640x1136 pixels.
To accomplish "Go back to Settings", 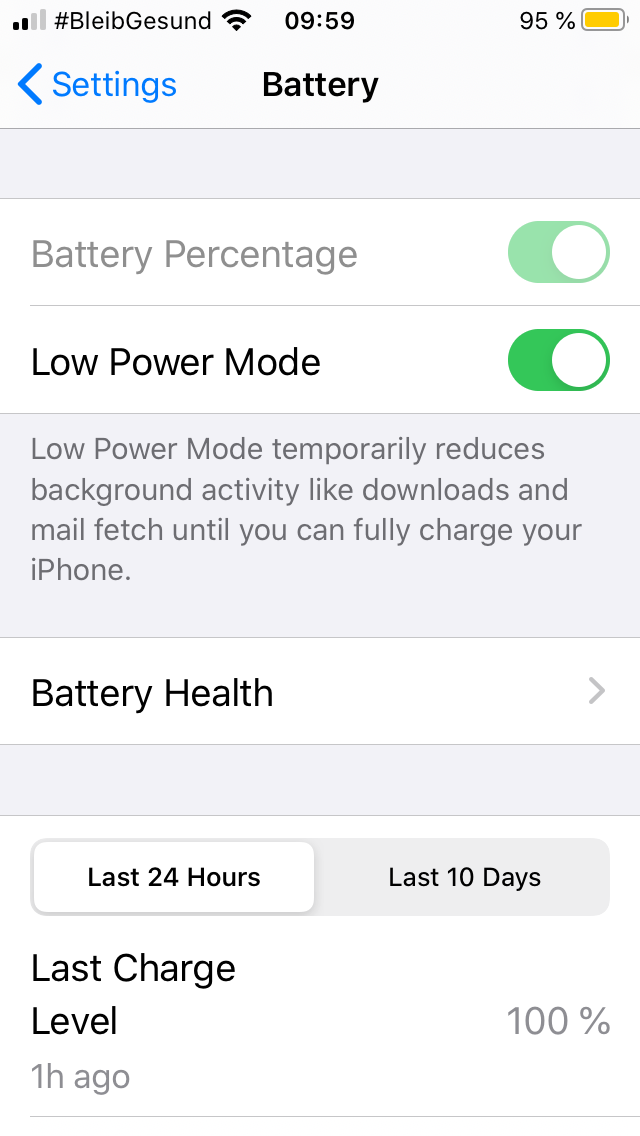I will [x=97, y=85].
